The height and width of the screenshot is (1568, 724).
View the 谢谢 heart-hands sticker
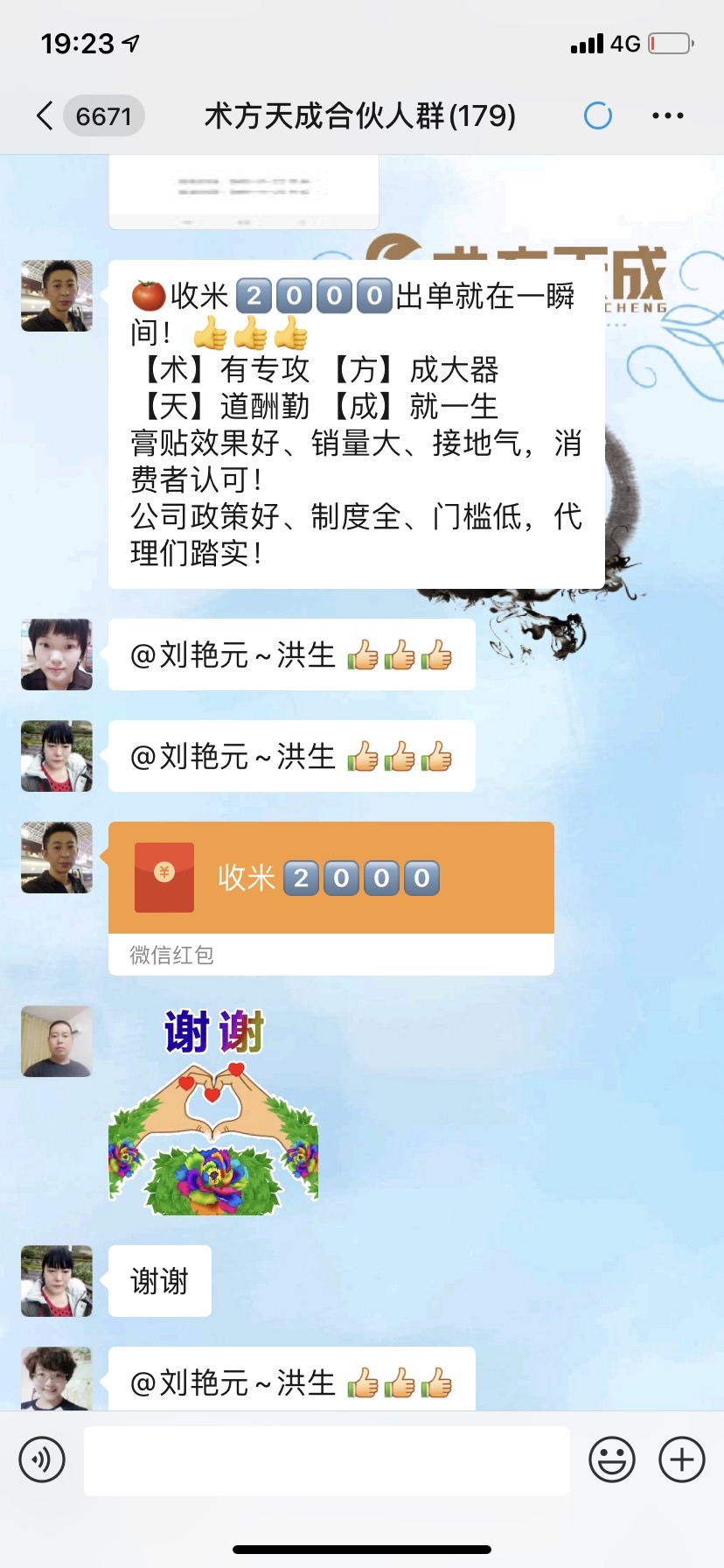[212, 1113]
